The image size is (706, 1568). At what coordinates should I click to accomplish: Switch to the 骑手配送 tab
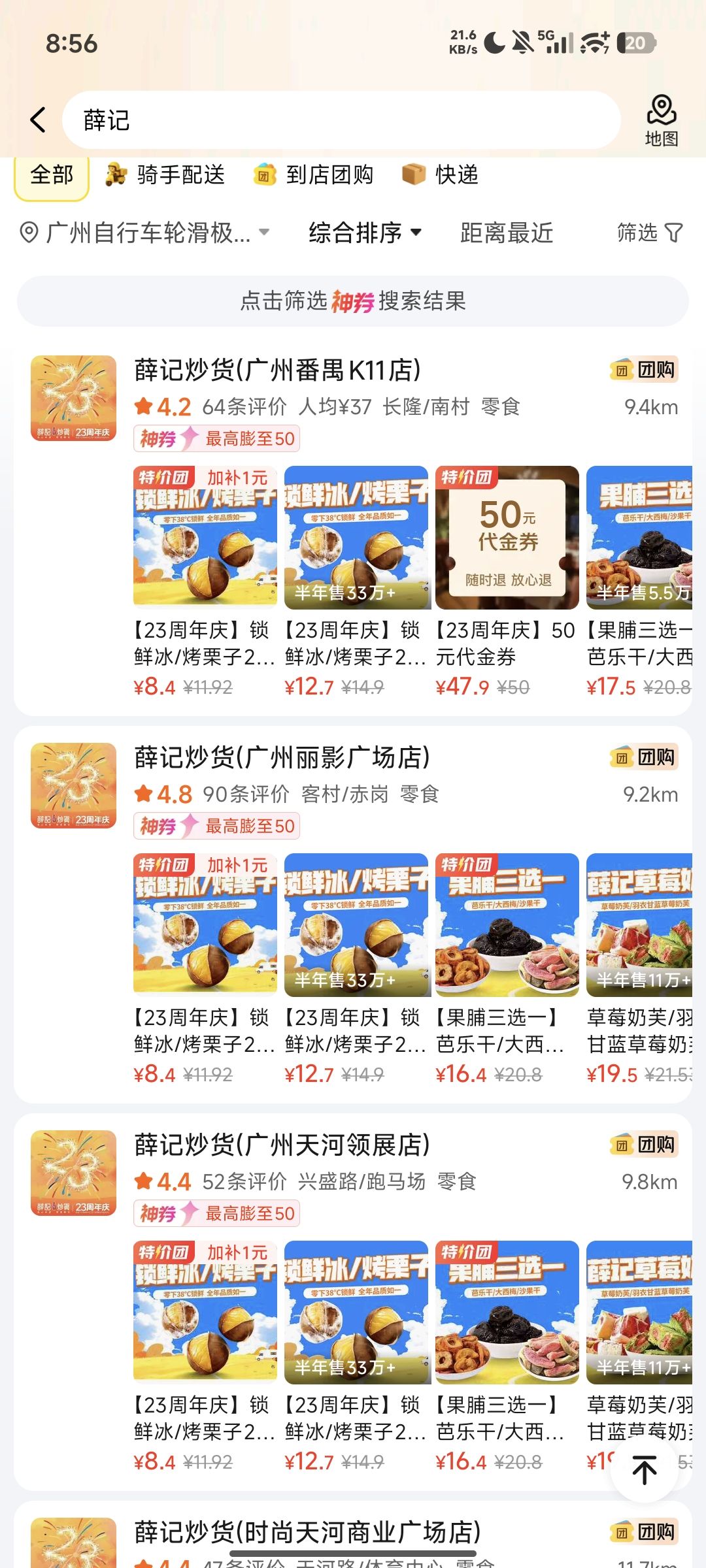166,175
